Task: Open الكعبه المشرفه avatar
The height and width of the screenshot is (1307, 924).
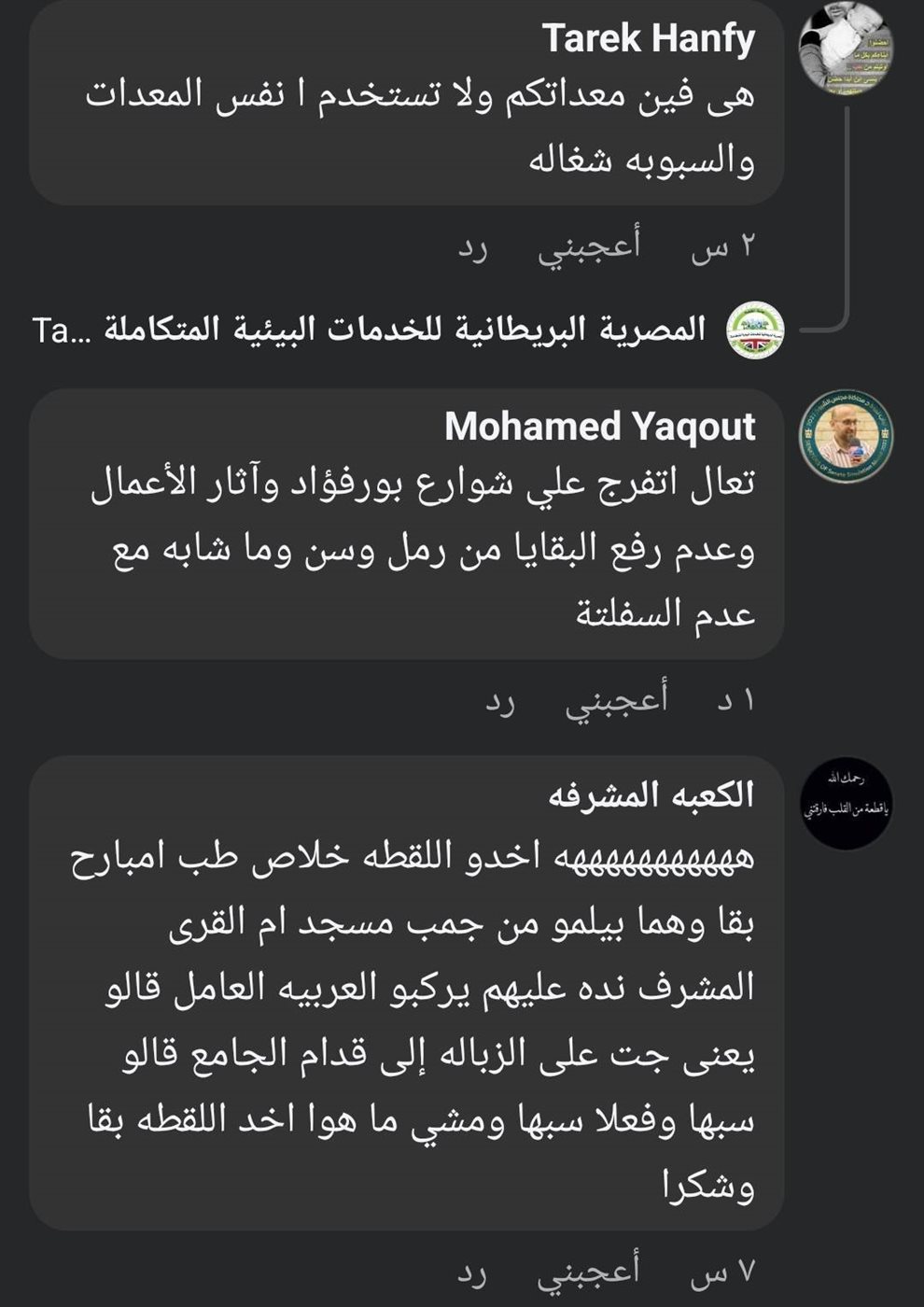Action: coord(846,804)
